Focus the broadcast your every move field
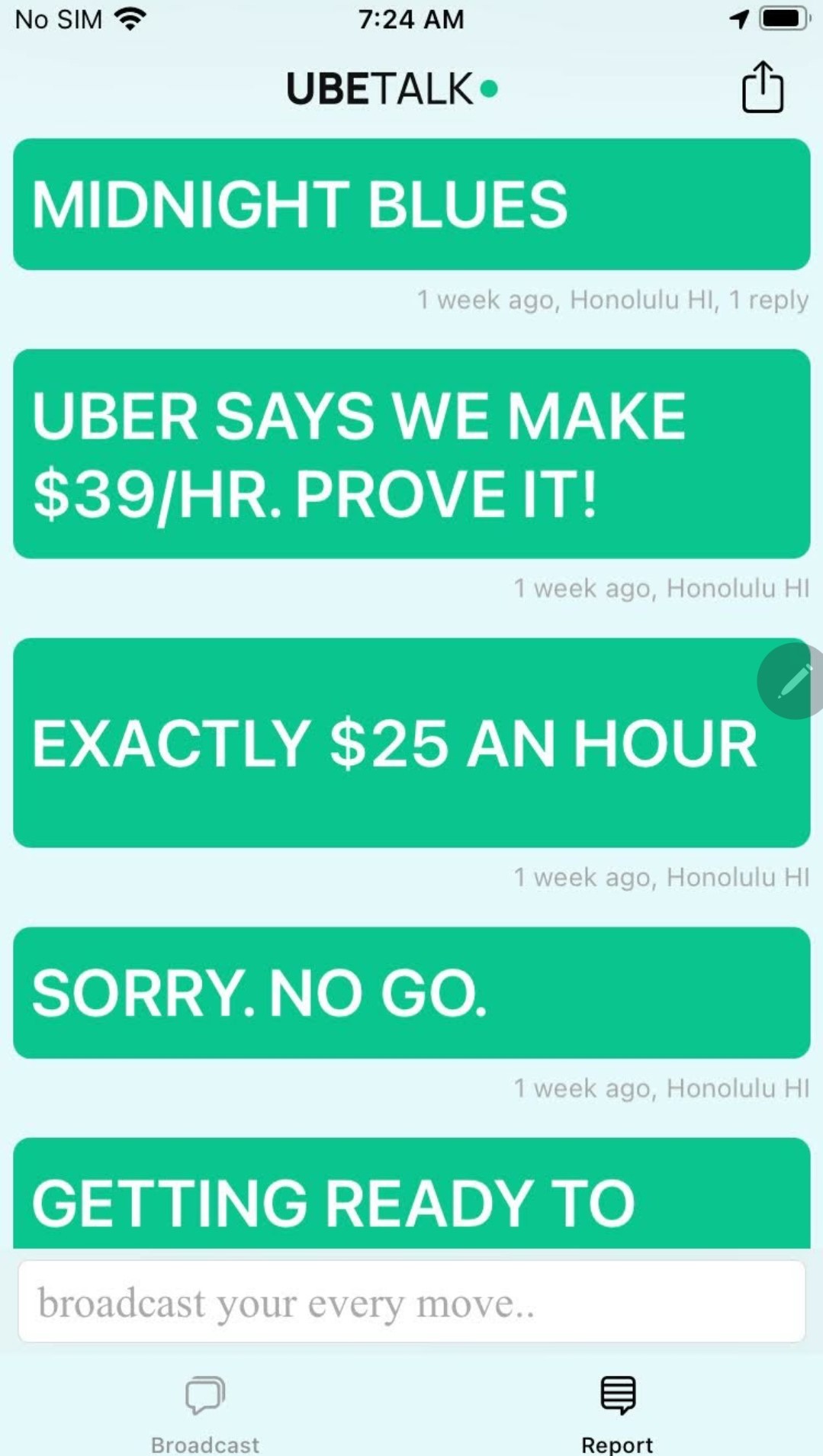Image resolution: width=823 pixels, height=1456 pixels. 411,1302
